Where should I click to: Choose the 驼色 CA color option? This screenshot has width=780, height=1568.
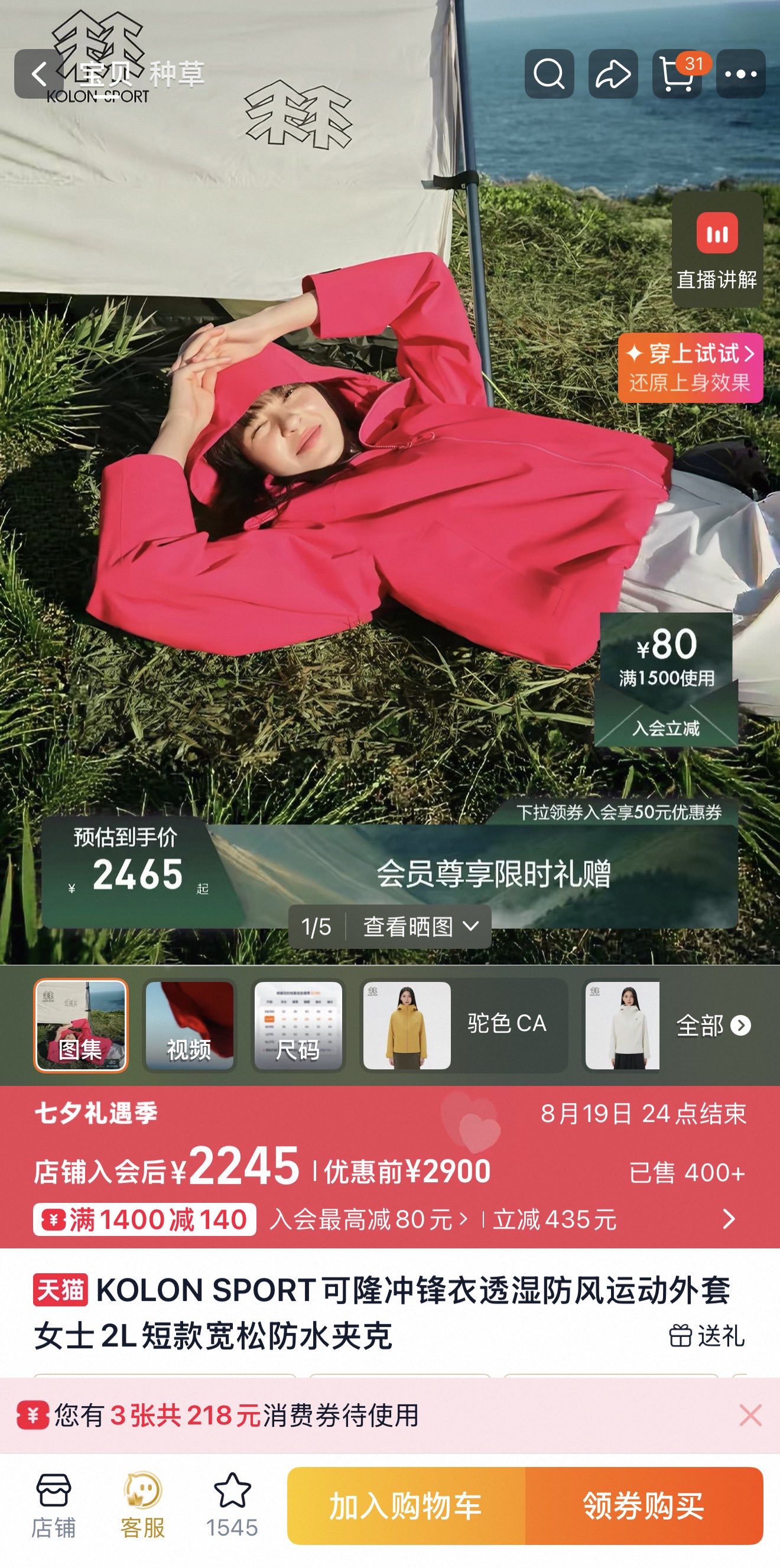tap(464, 1026)
